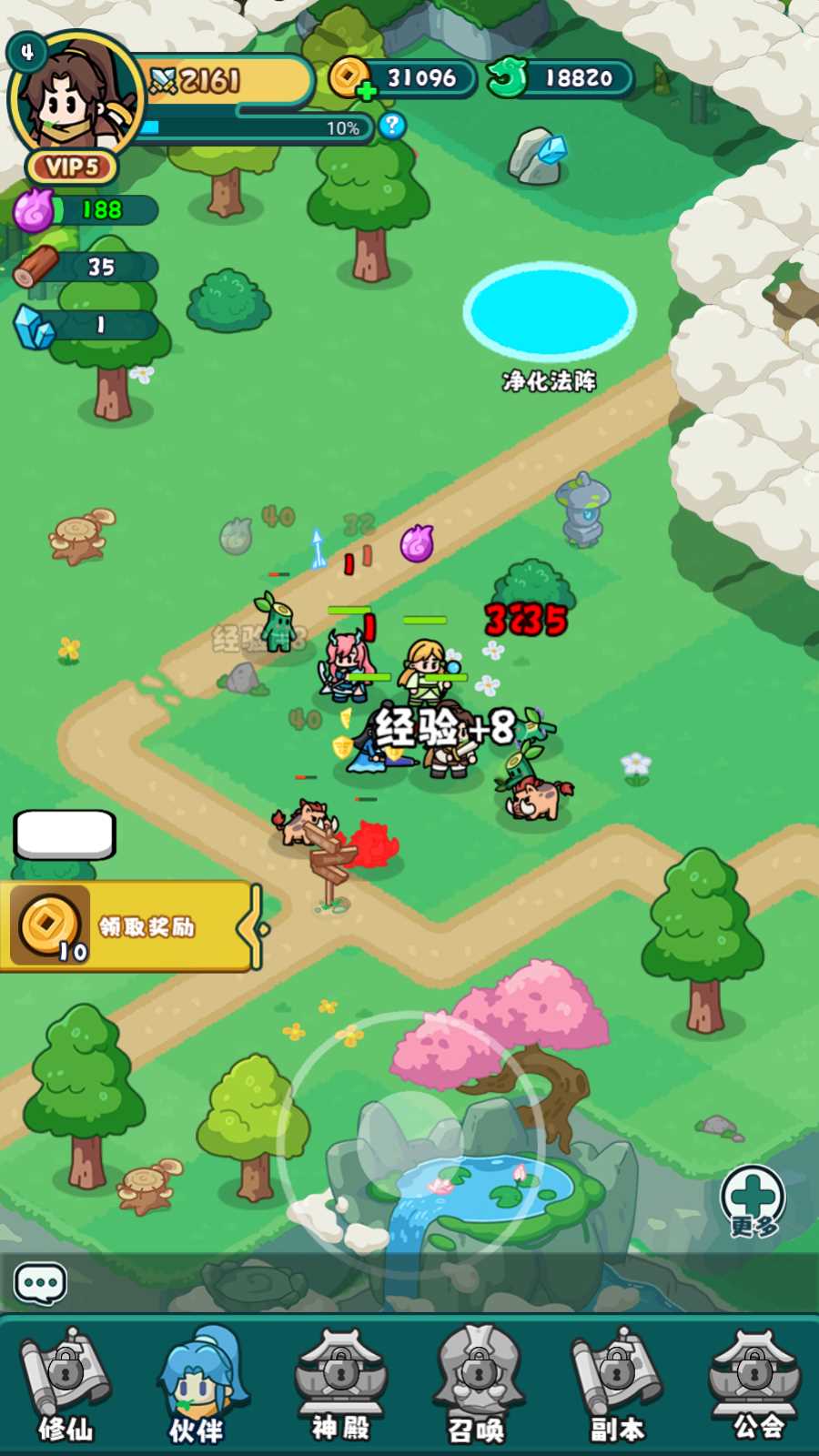Image resolution: width=819 pixels, height=1456 pixels.
Task: Tap the VIP5 badge
Action: pos(72,167)
